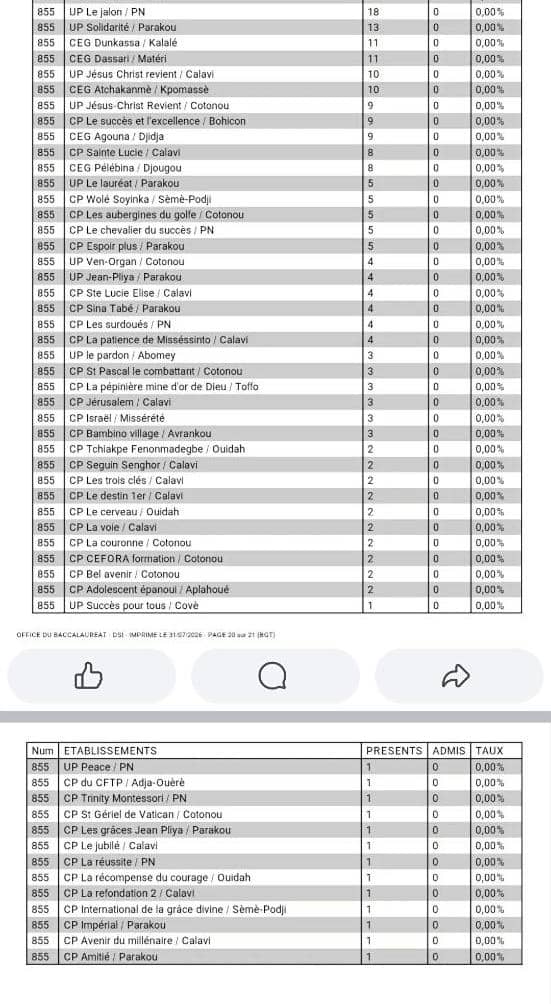The height and width of the screenshot is (1004, 551).
Task: Open comments on the results table post
Action: [x=275, y=676]
